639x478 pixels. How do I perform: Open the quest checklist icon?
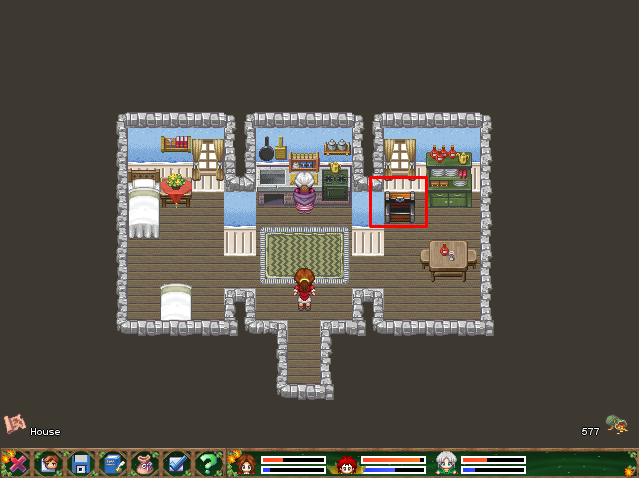tap(176, 464)
